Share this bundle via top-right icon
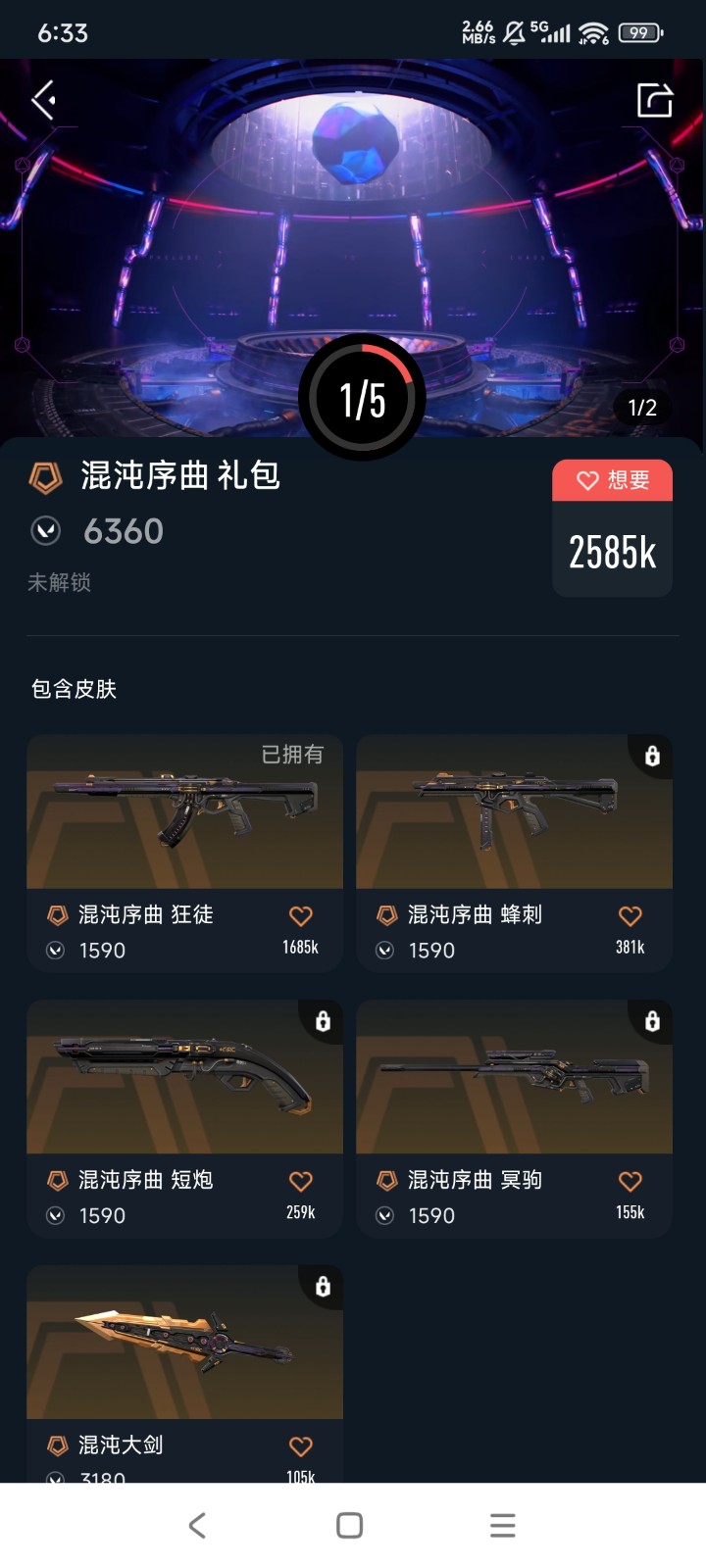 point(654,100)
